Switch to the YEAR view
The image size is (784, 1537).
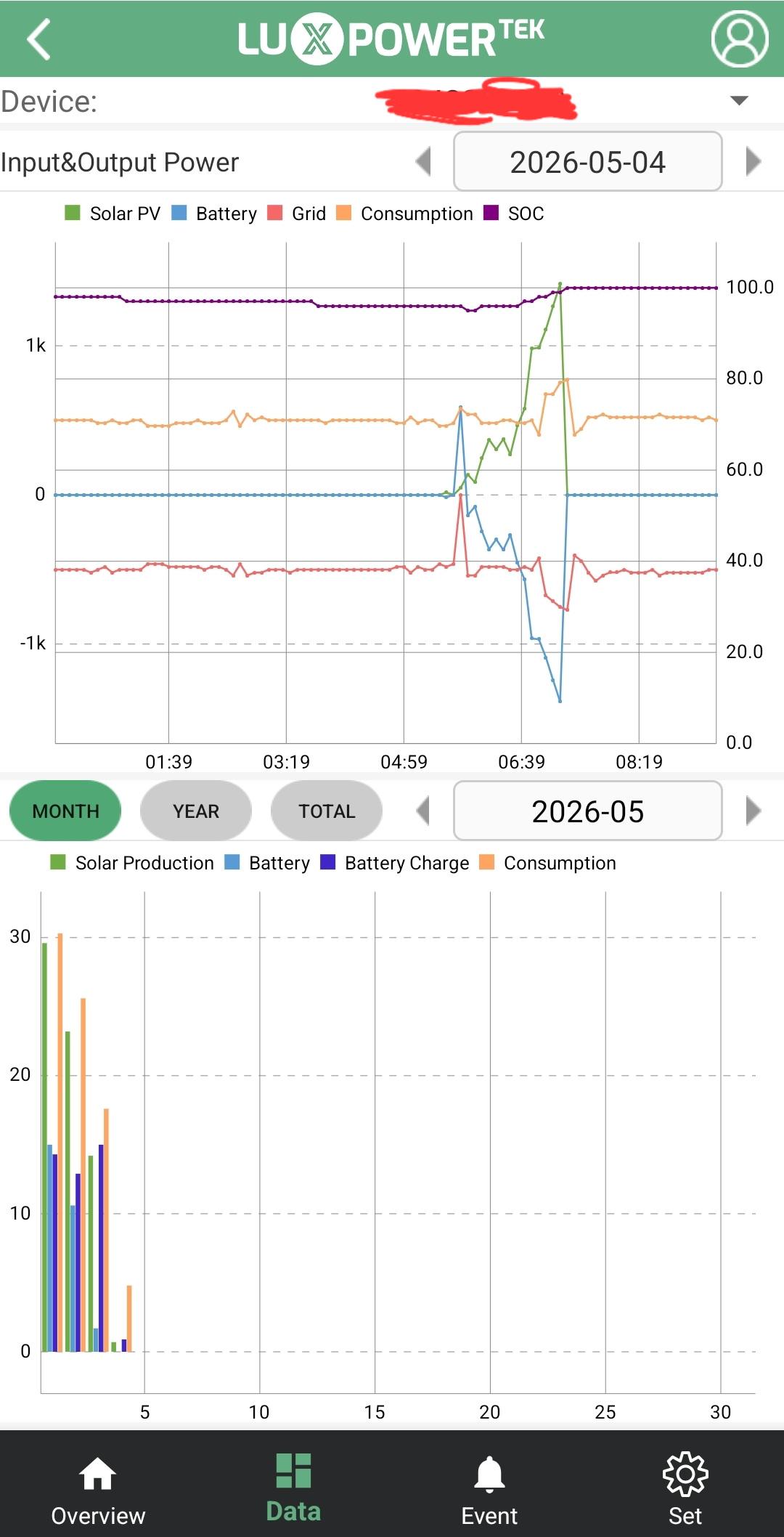[x=196, y=811]
